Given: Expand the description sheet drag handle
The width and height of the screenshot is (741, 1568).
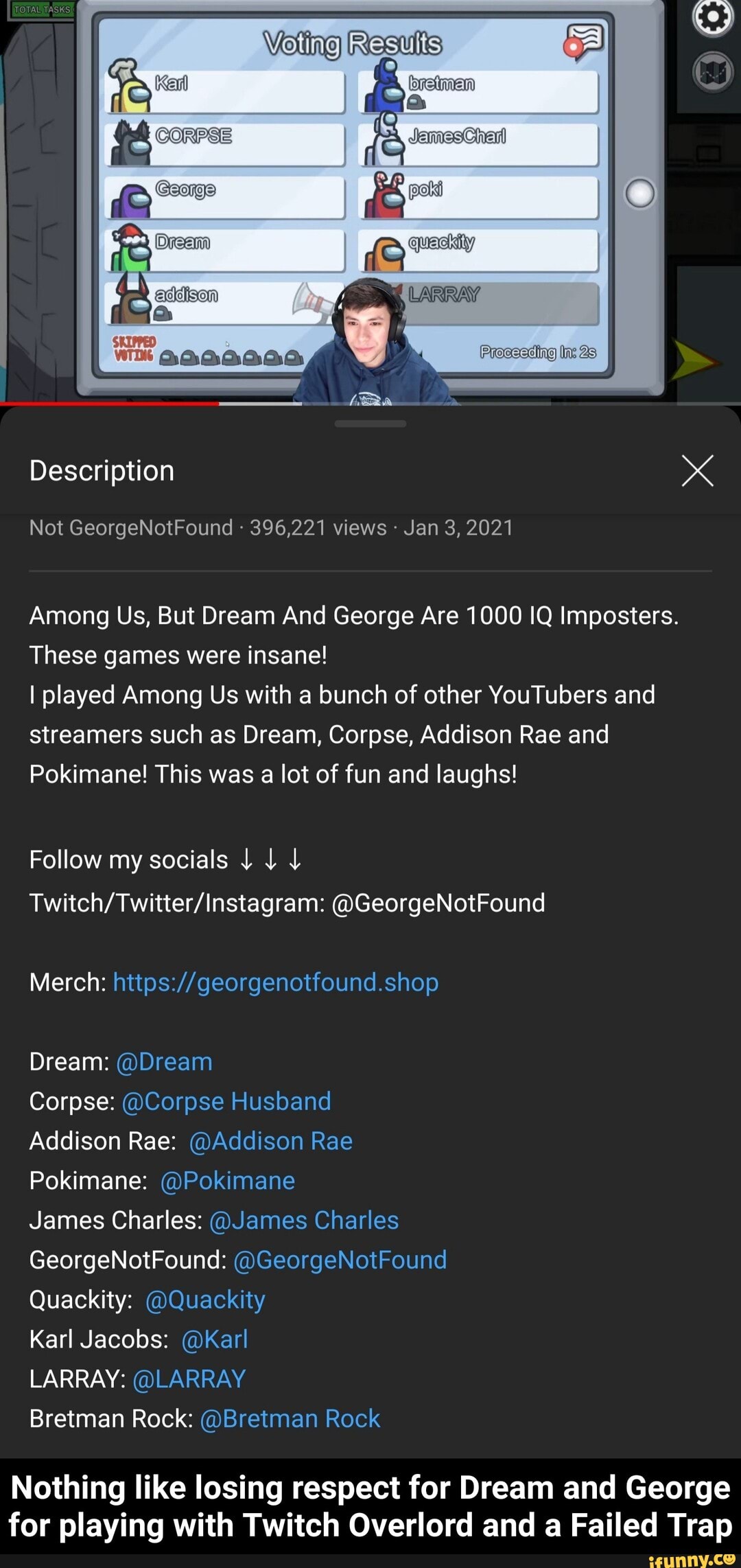Looking at the screenshot, I should pyautogui.click(x=370, y=423).
